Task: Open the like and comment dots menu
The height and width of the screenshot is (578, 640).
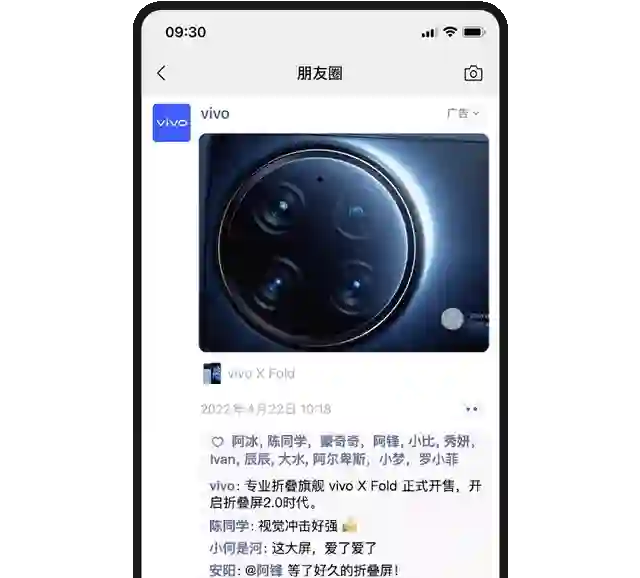Action: tap(472, 409)
